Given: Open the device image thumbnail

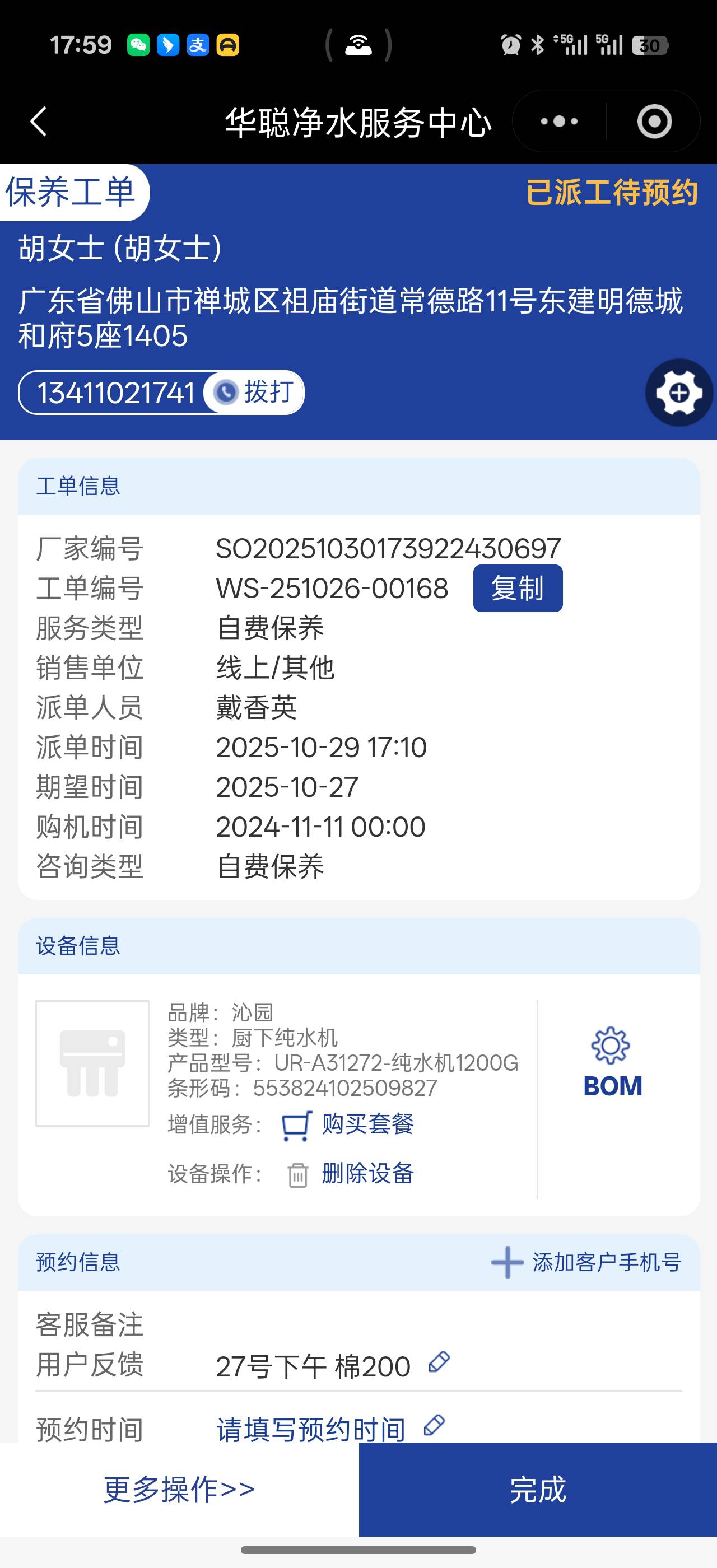Looking at the screenshot, I should [x=92, y=1063].
